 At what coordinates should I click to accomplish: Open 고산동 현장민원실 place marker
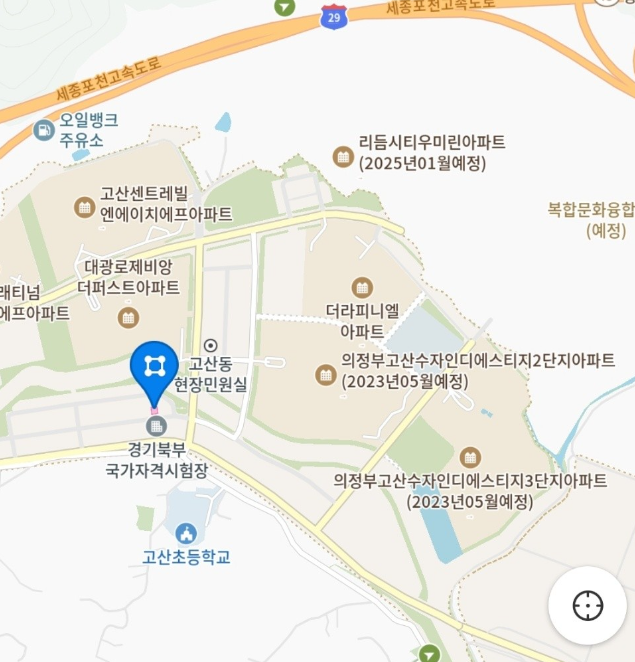click(x=210, y=346)
